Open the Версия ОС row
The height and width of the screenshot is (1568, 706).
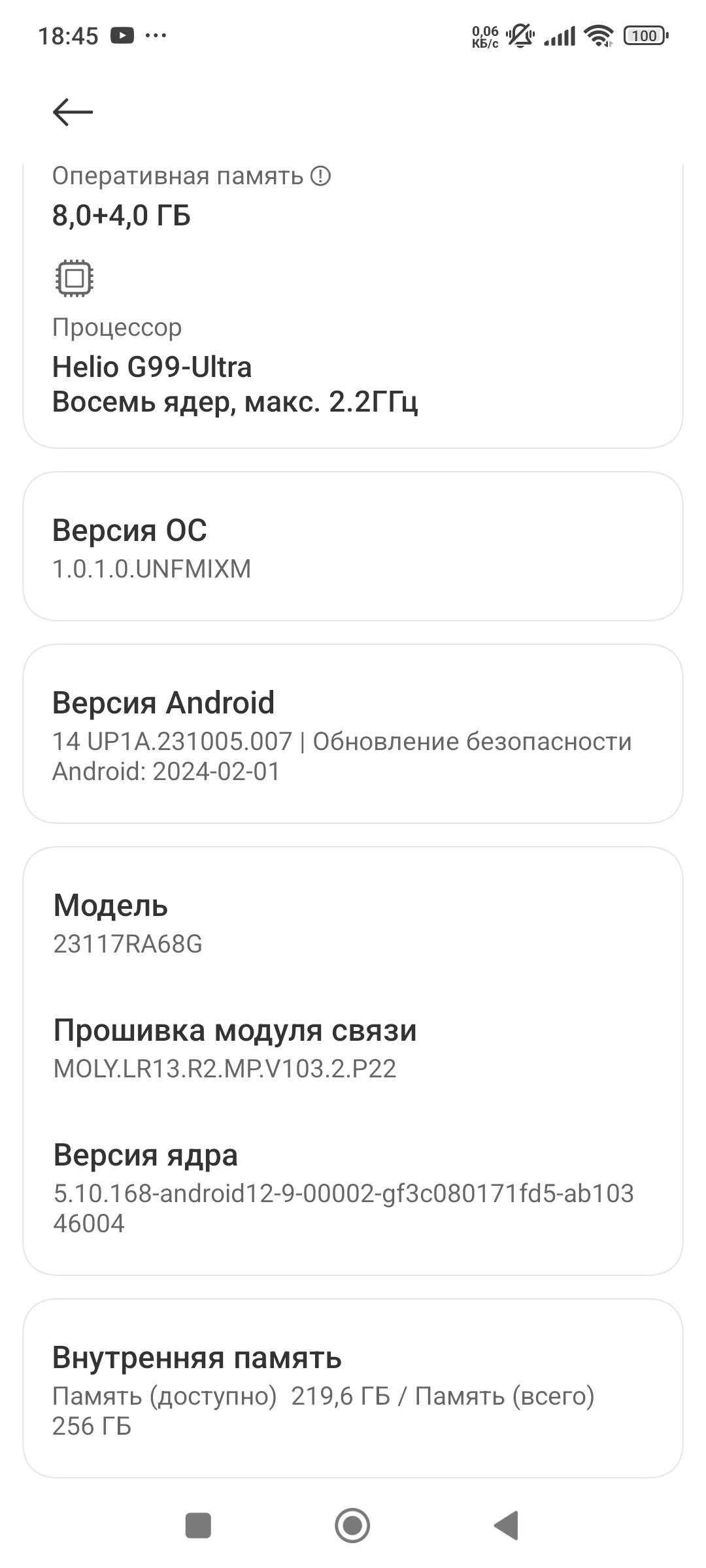pyautogui.click(x=353, y=546)
